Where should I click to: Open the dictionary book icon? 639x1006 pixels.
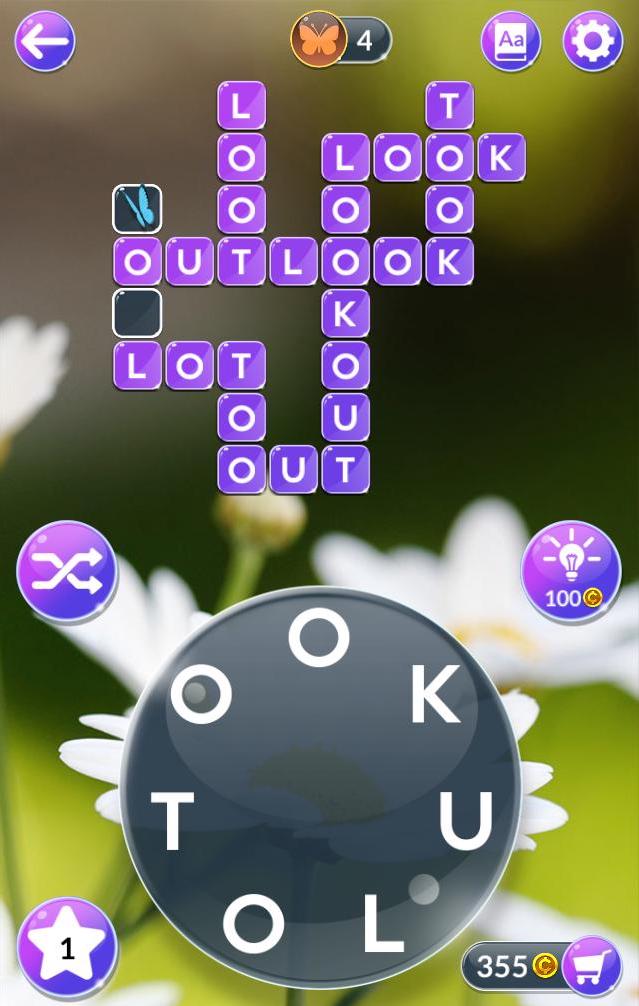tap(511, 41)
